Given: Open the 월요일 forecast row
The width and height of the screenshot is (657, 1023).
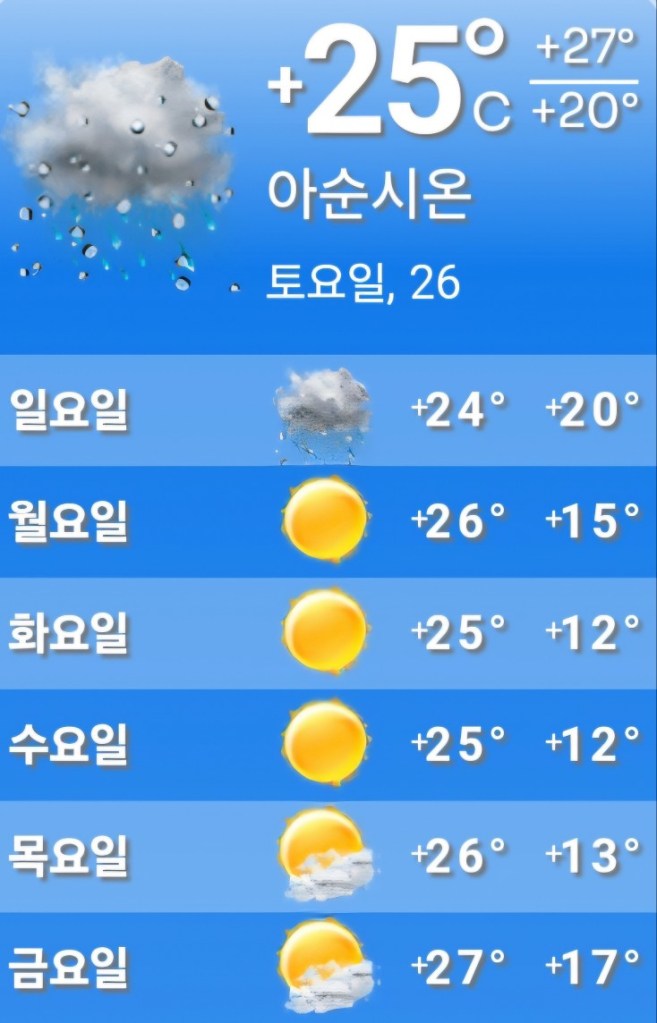Looking at the screenshot, I should pyautogui.click(x=328, y=521).
